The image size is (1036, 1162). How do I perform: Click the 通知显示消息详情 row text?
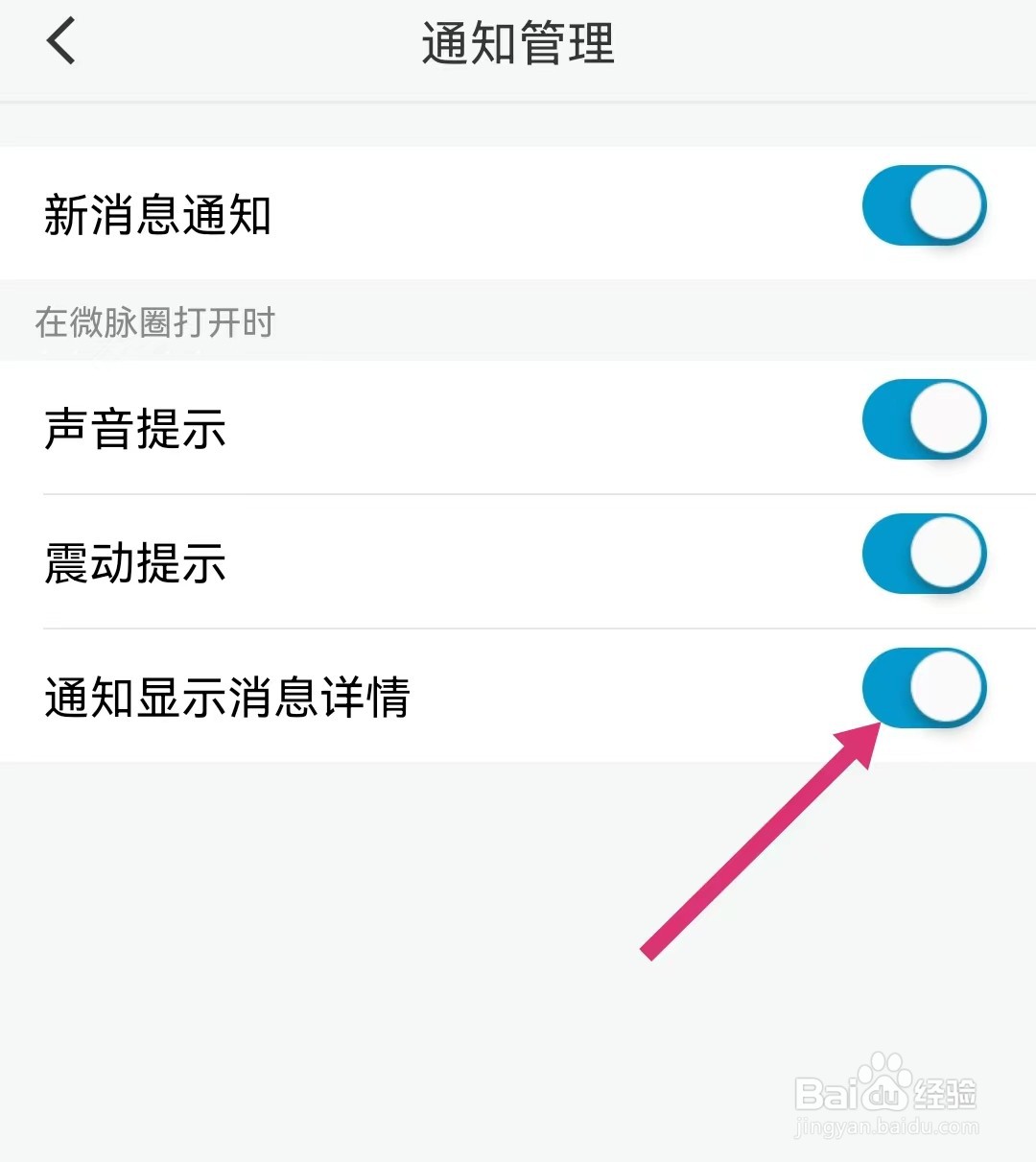click(227, 700)
